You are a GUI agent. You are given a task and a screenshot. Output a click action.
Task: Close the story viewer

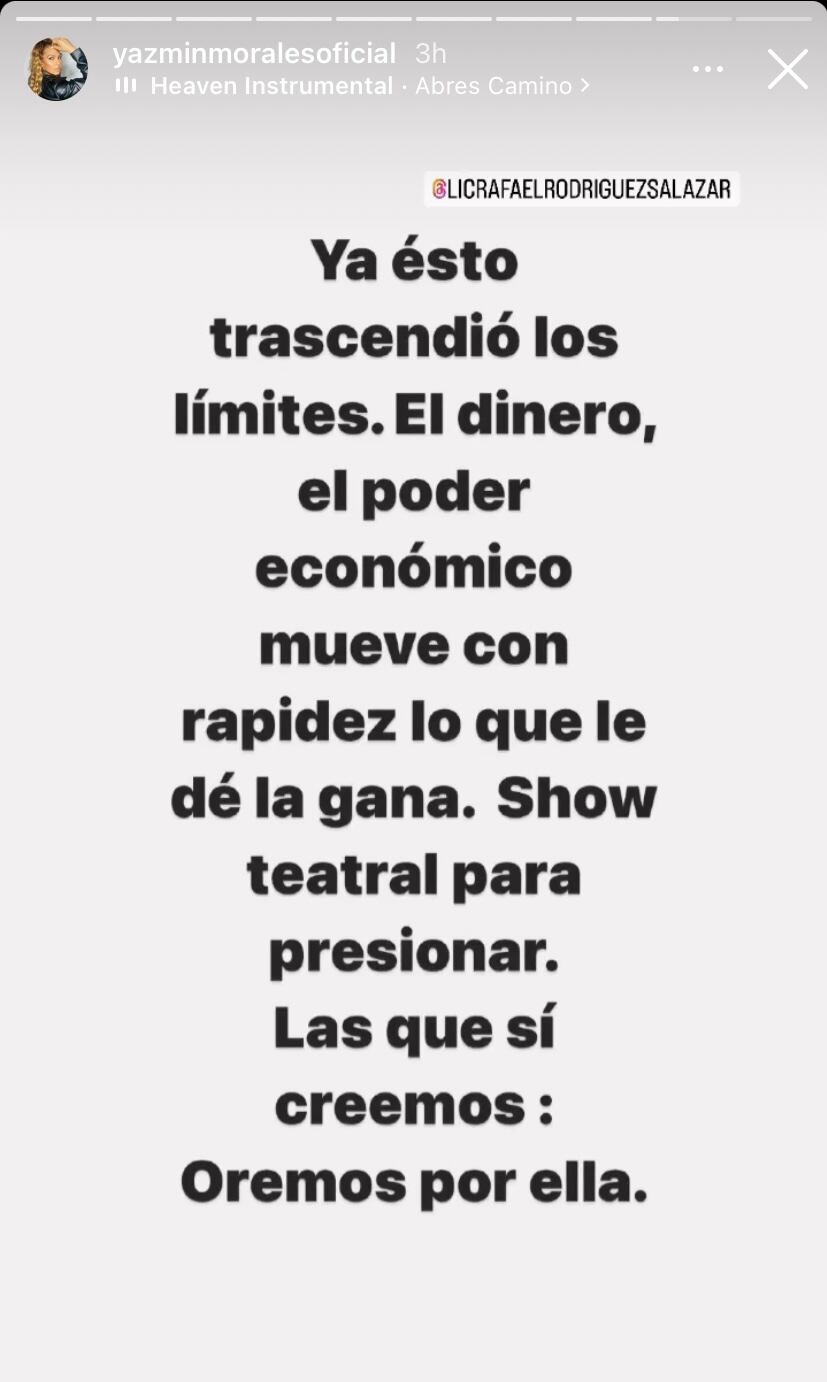(787, 69)
